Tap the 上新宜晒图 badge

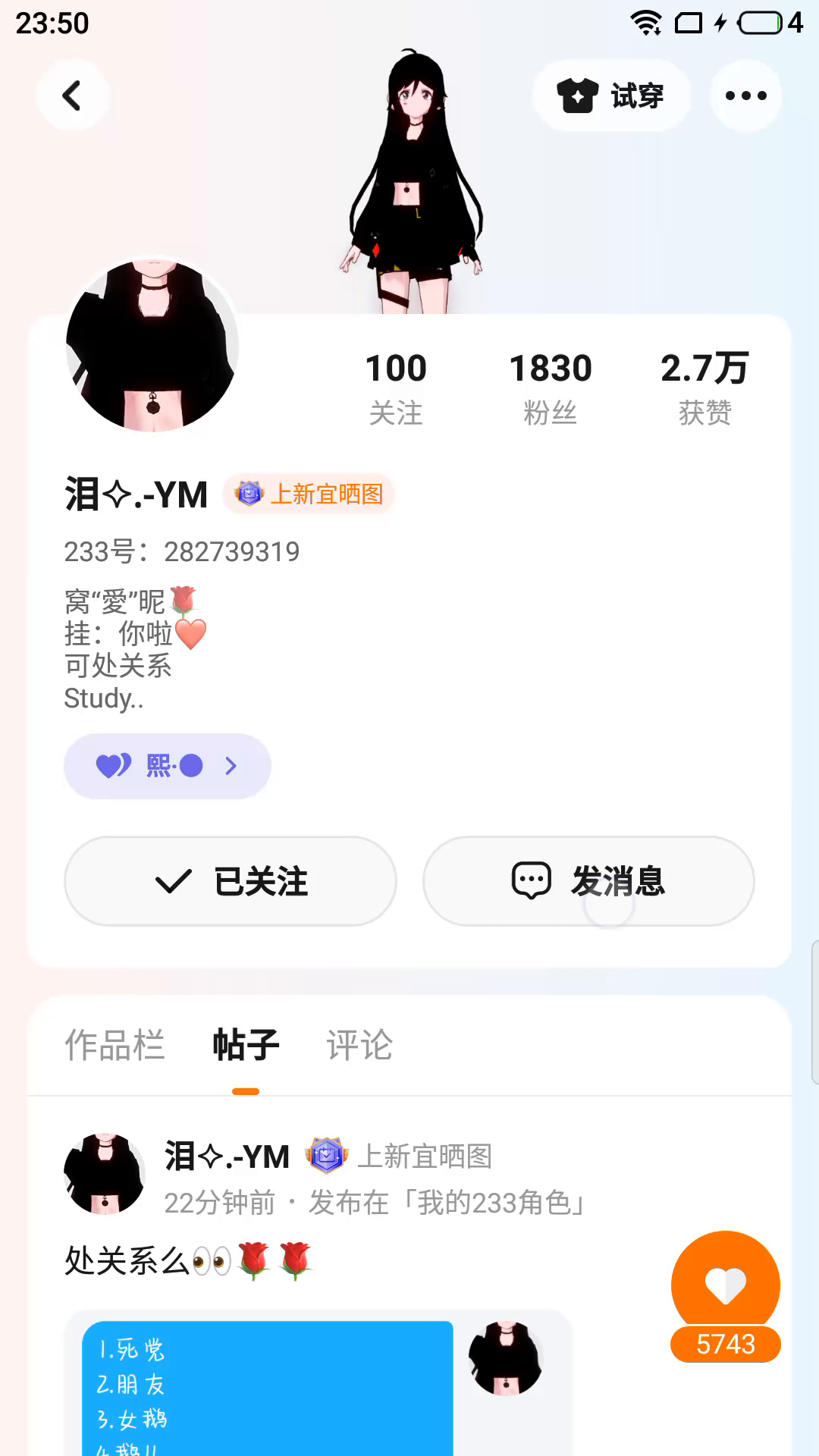[309, 494]
